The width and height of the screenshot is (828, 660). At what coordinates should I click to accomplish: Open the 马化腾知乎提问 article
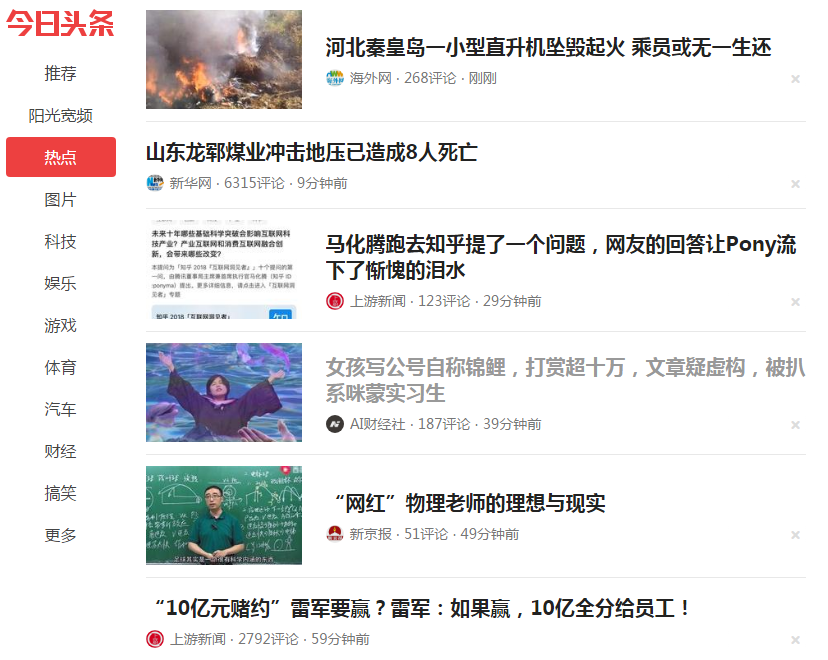pos(561,257)
